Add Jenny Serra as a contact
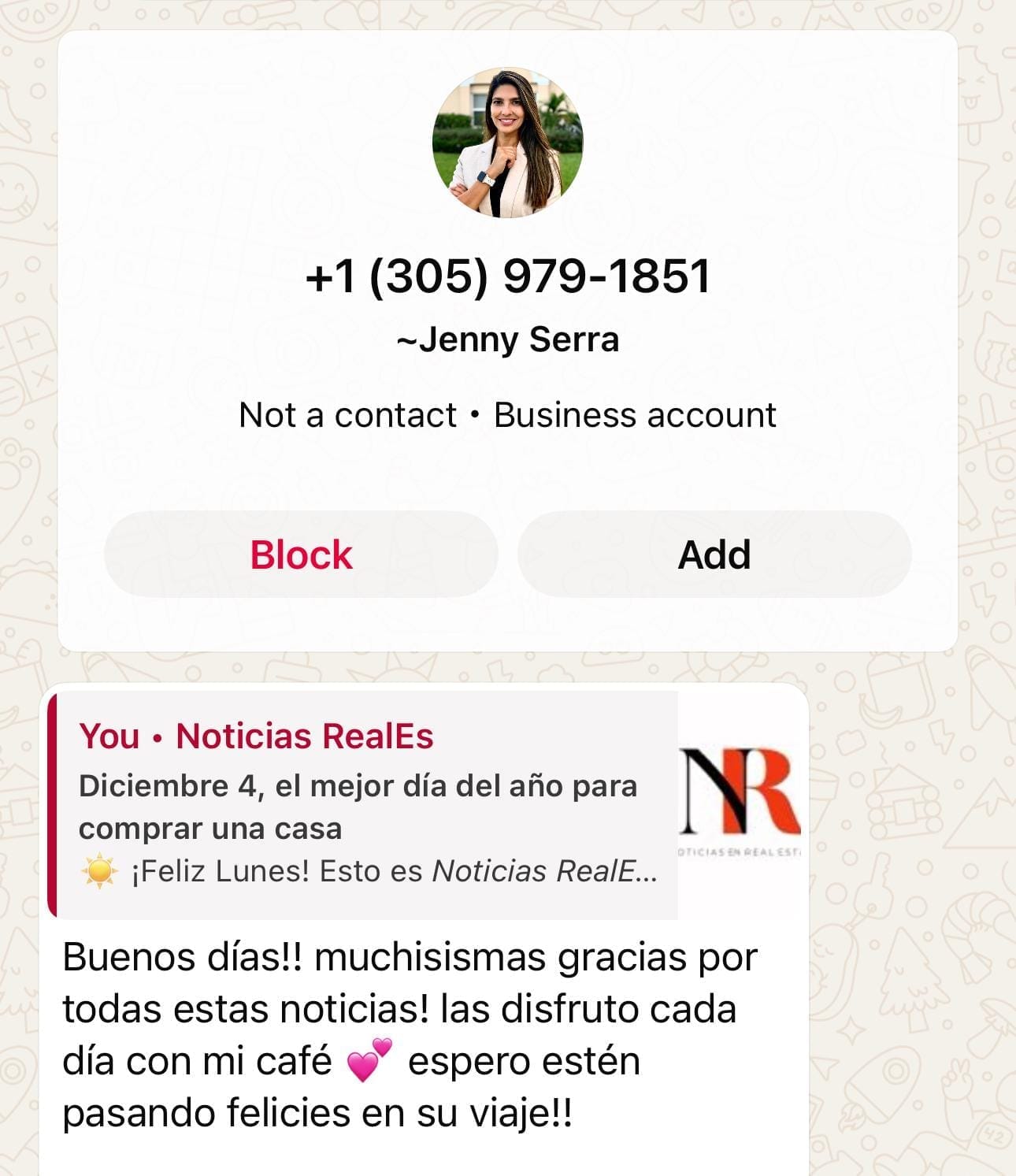 tap(714, 555)
